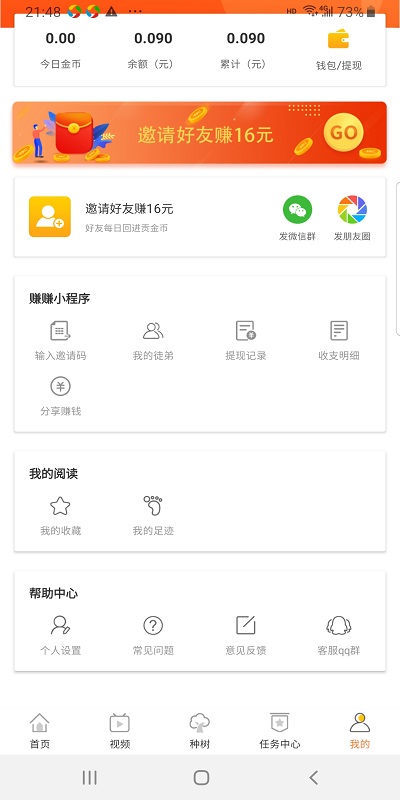
Task: Switch to the 种树 tab
Action: (x=199, y=731)
